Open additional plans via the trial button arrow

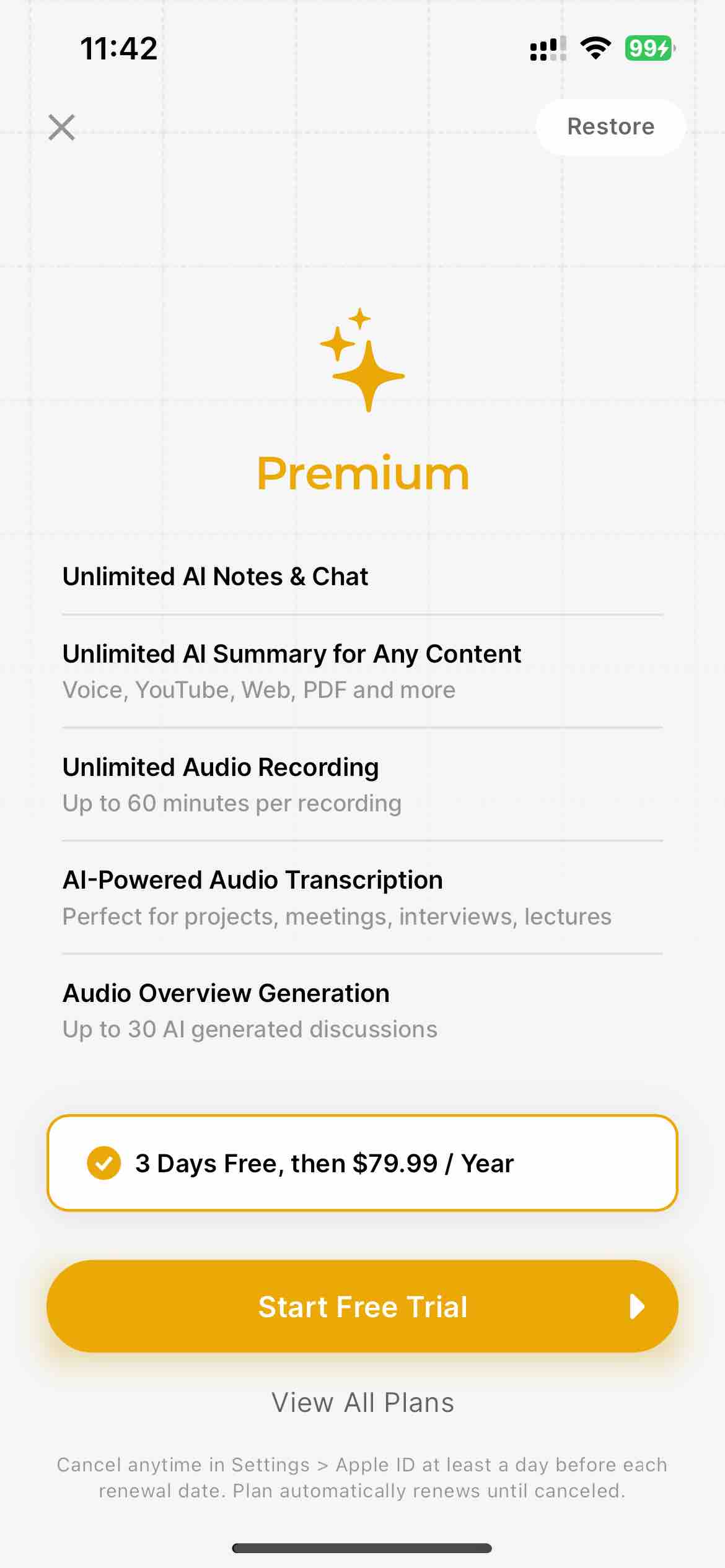point(636,1307)
